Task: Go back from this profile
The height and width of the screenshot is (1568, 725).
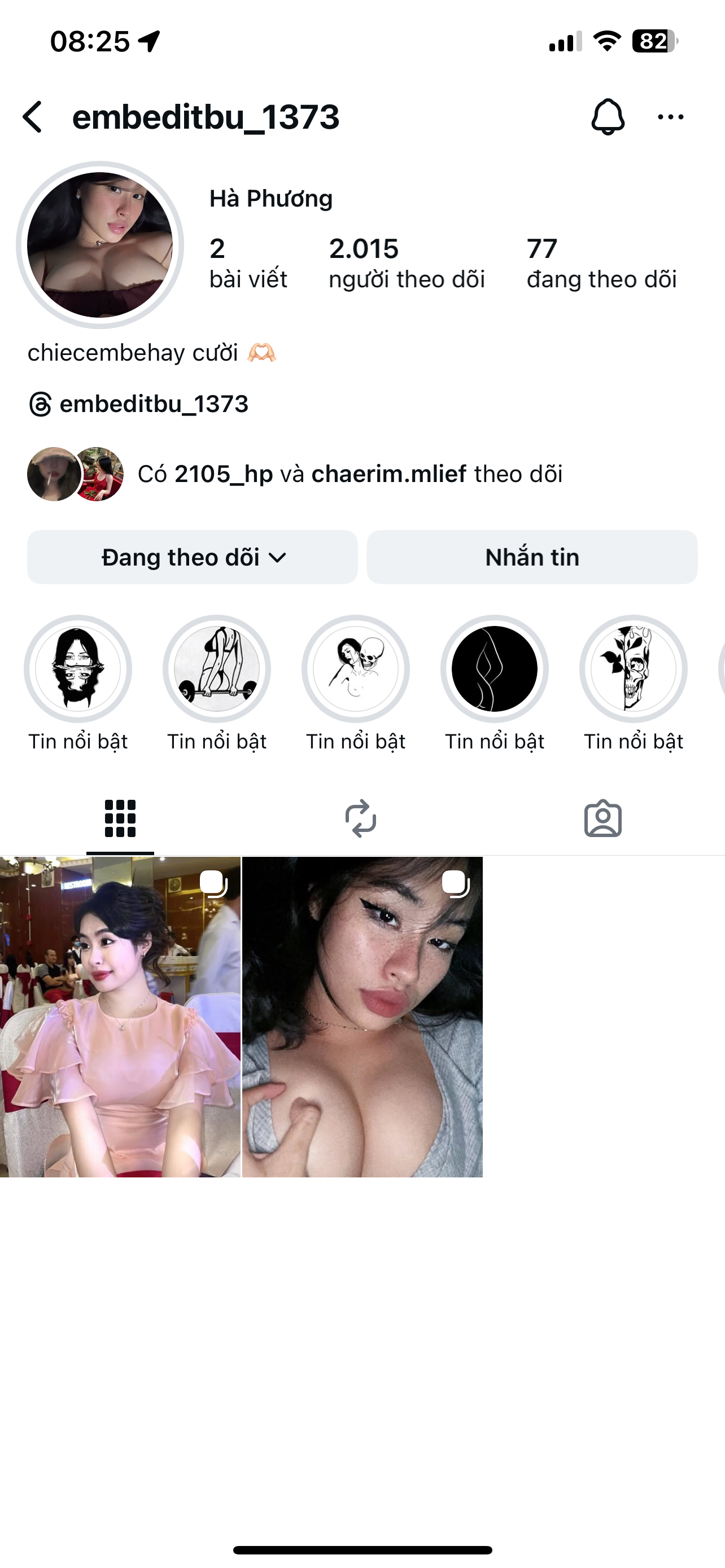Action: (33, 117)
